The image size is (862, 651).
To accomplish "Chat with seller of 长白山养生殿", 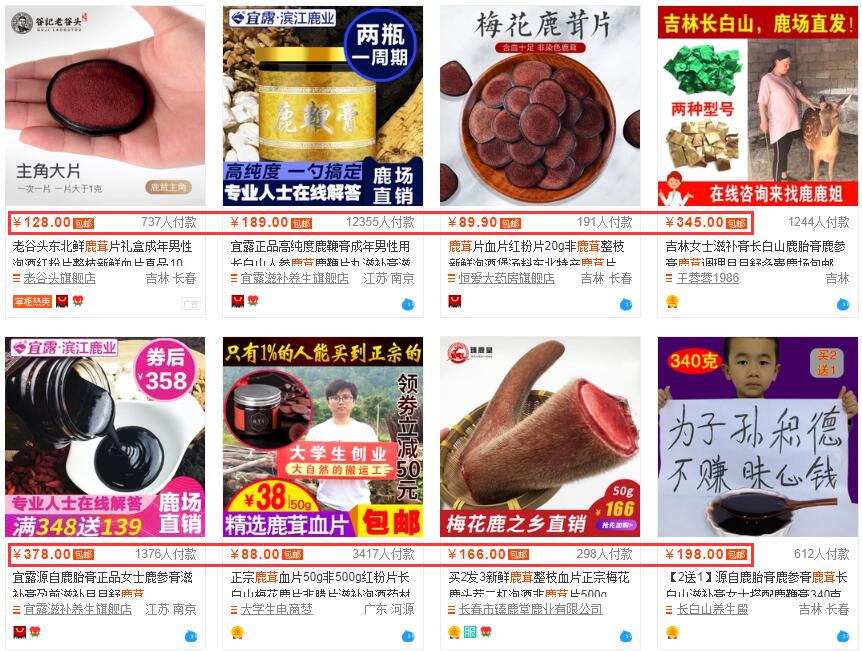I will [843, 635].
